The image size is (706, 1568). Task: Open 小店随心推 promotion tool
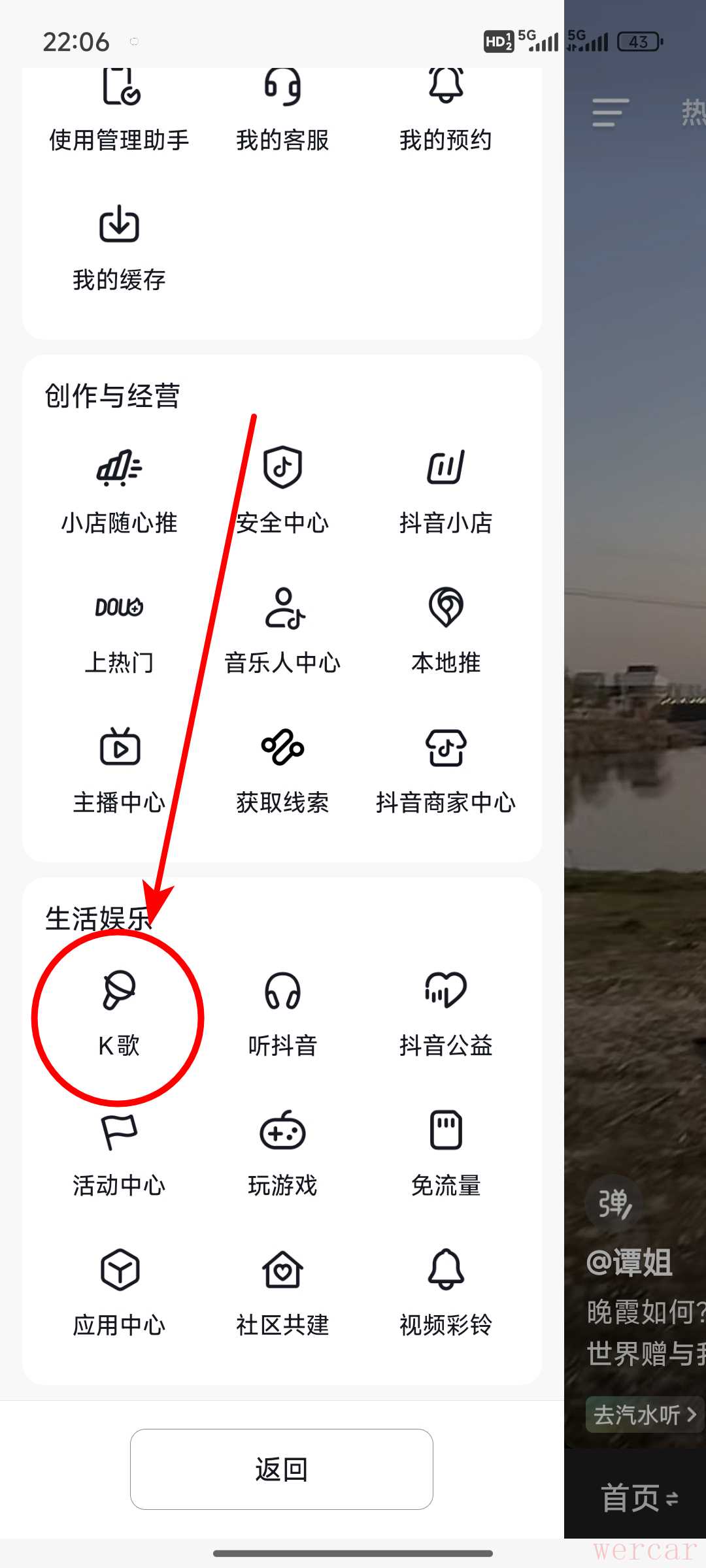coord(119,492)
